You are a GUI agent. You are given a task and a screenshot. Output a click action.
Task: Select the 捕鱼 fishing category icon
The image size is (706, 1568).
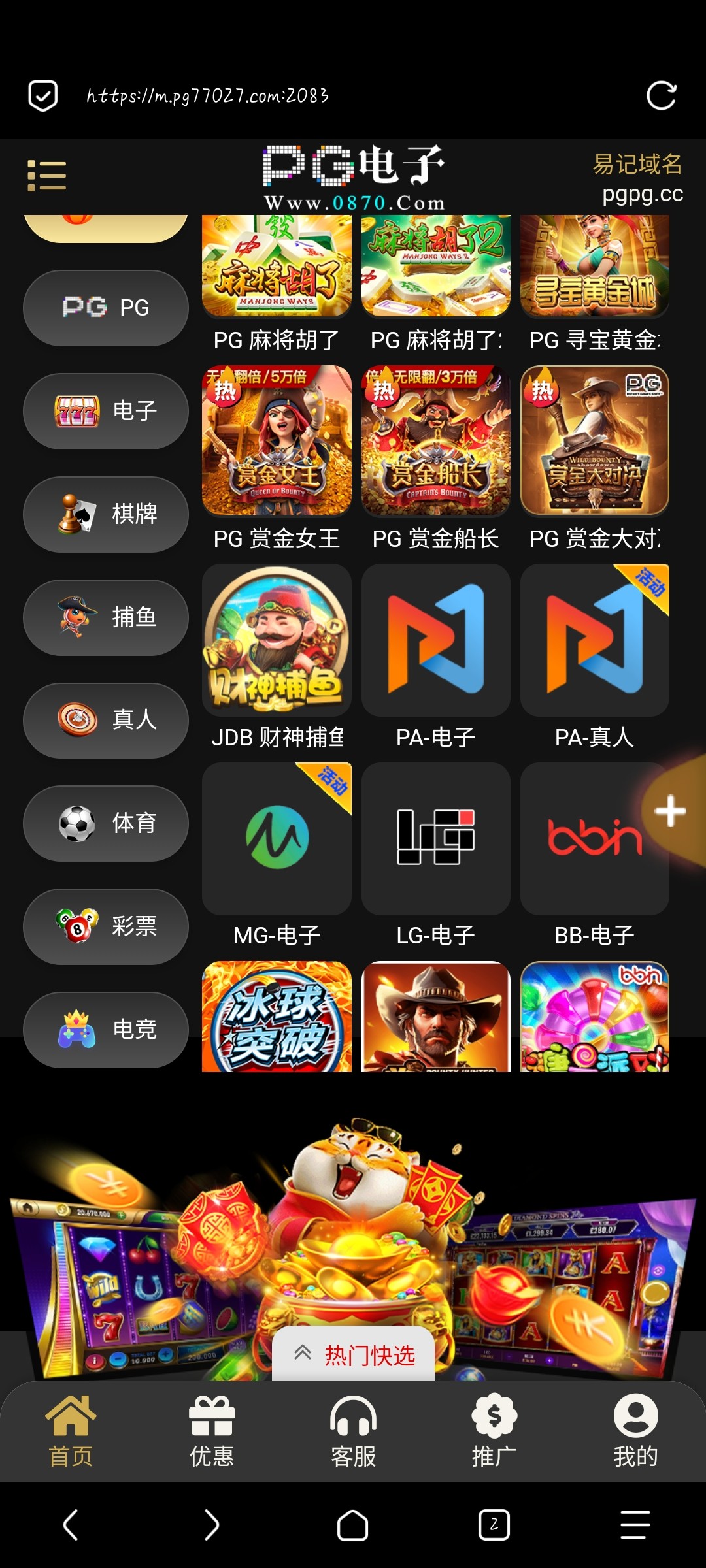pos(105,617)
